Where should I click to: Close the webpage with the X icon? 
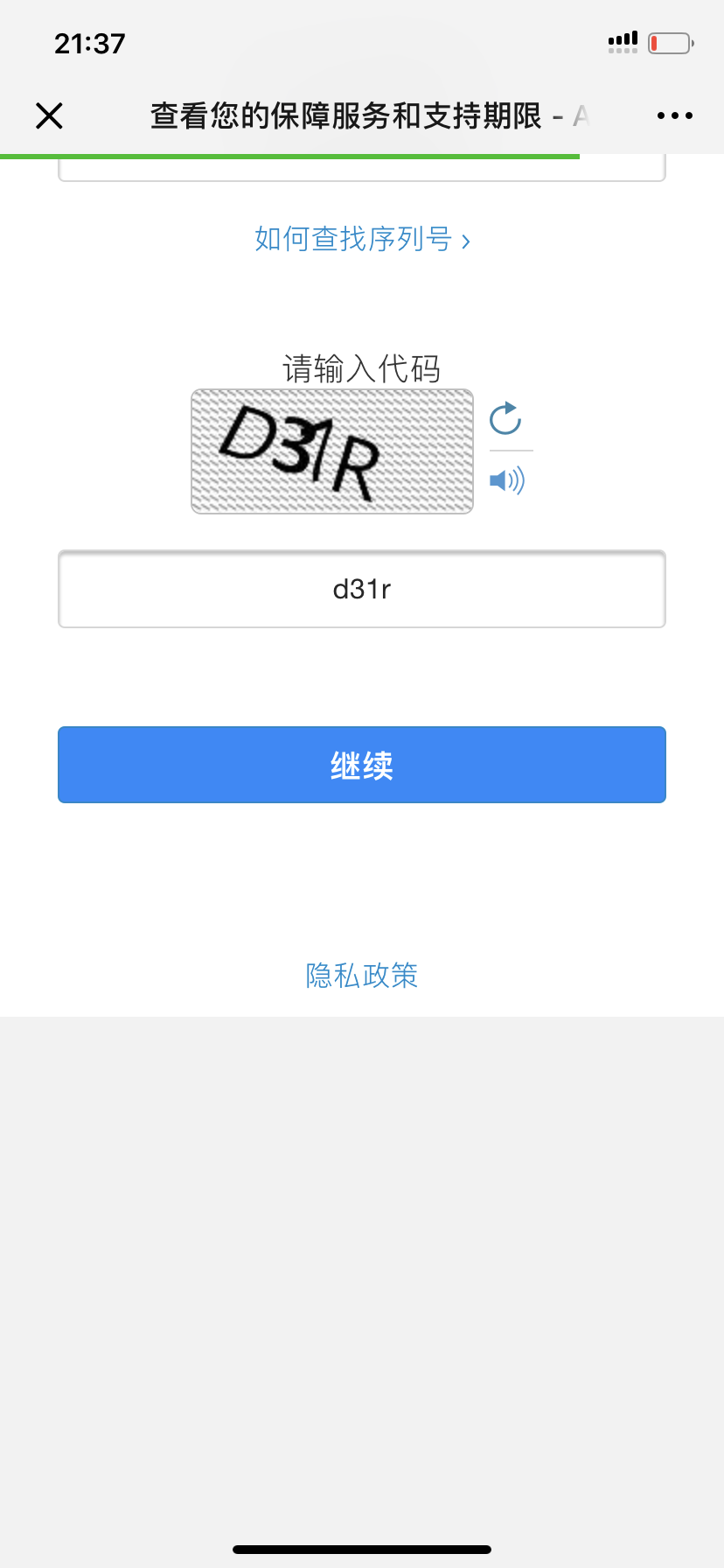click(50, 115)
